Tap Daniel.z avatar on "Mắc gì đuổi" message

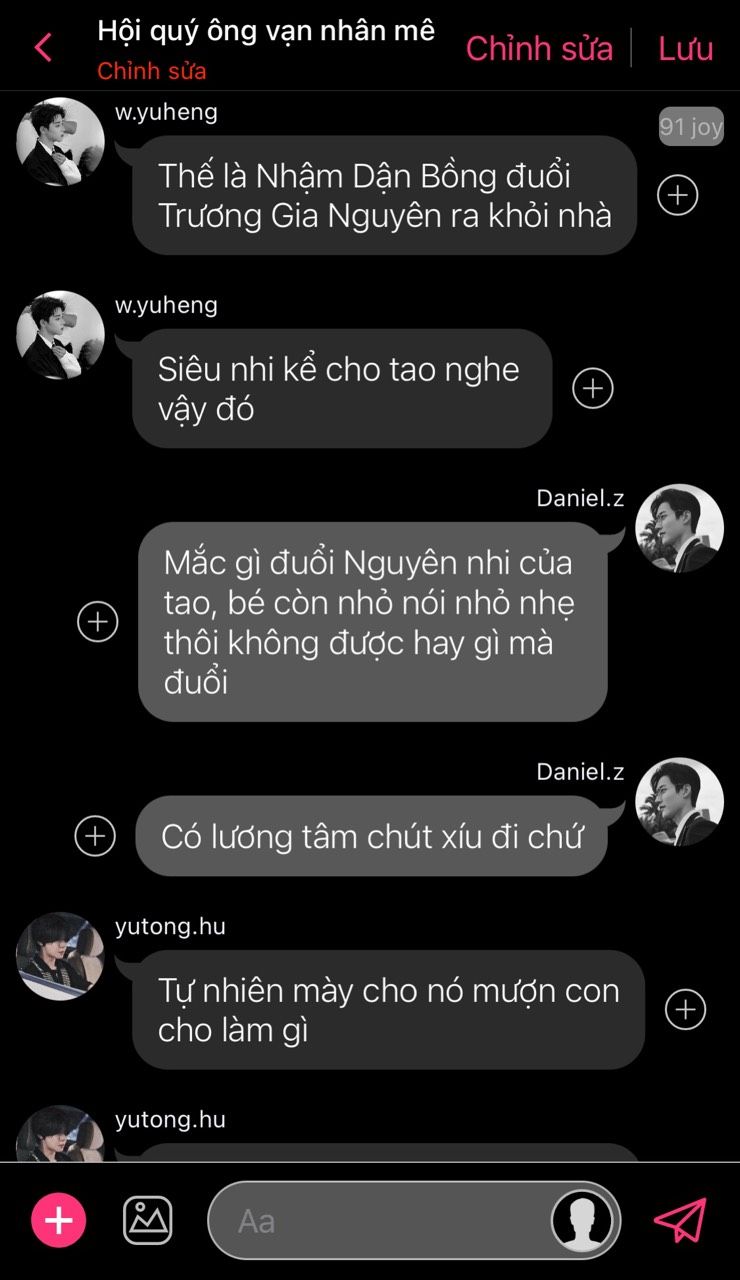679,528
